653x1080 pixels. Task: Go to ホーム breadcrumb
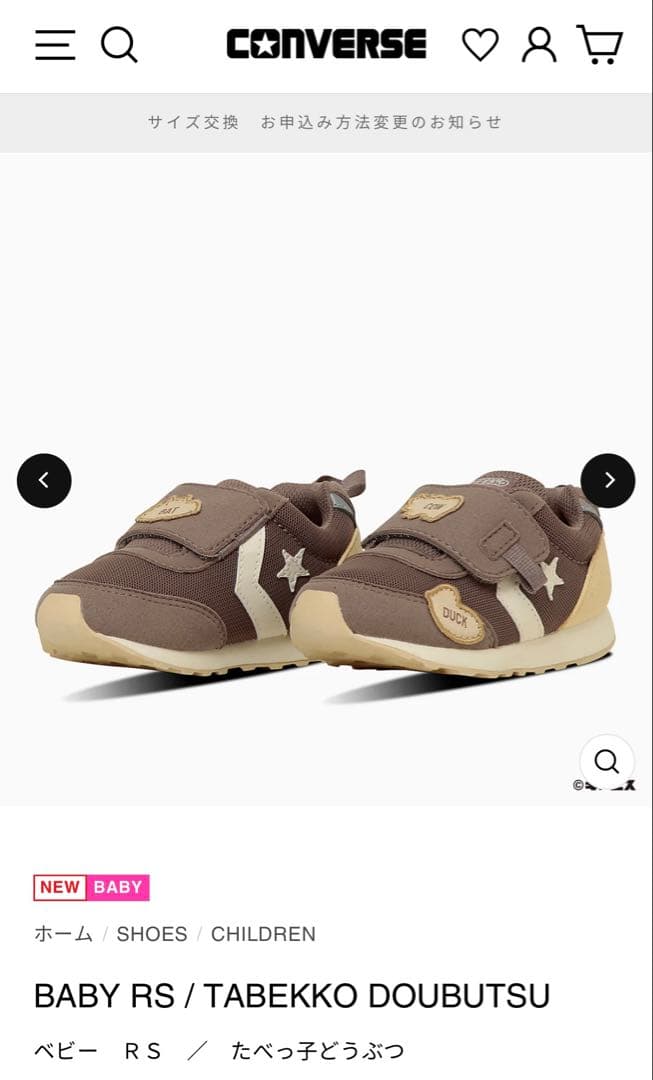pyautogui.click(x=63, y=934)
